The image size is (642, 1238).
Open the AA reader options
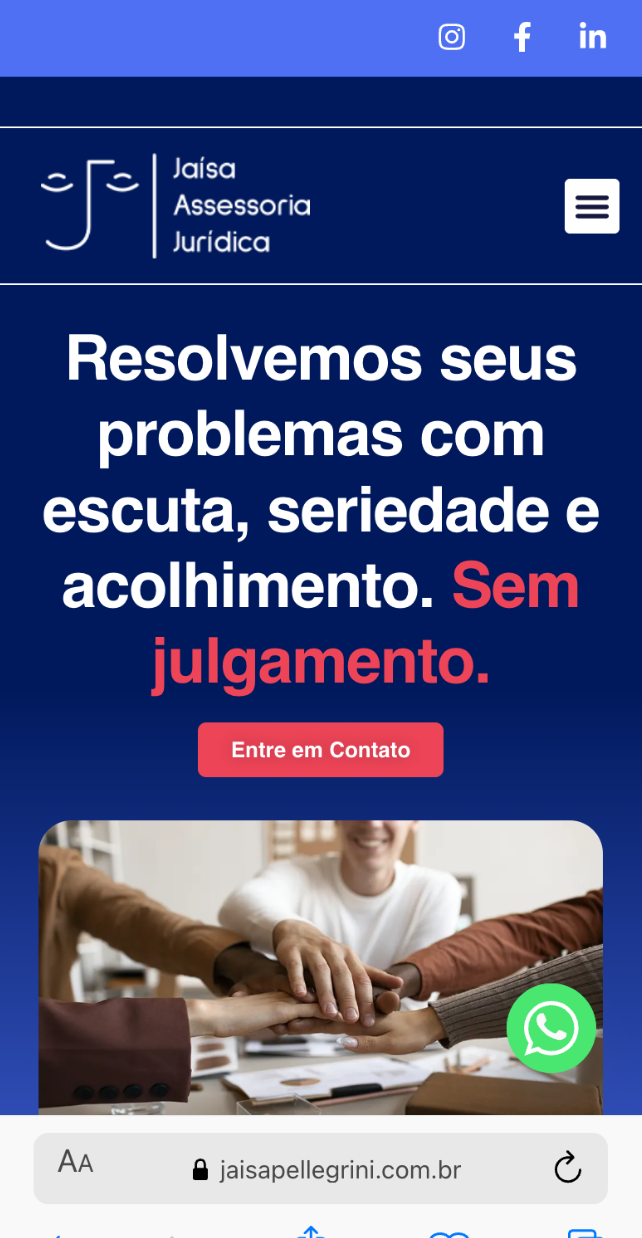(x=76, y=1163)
